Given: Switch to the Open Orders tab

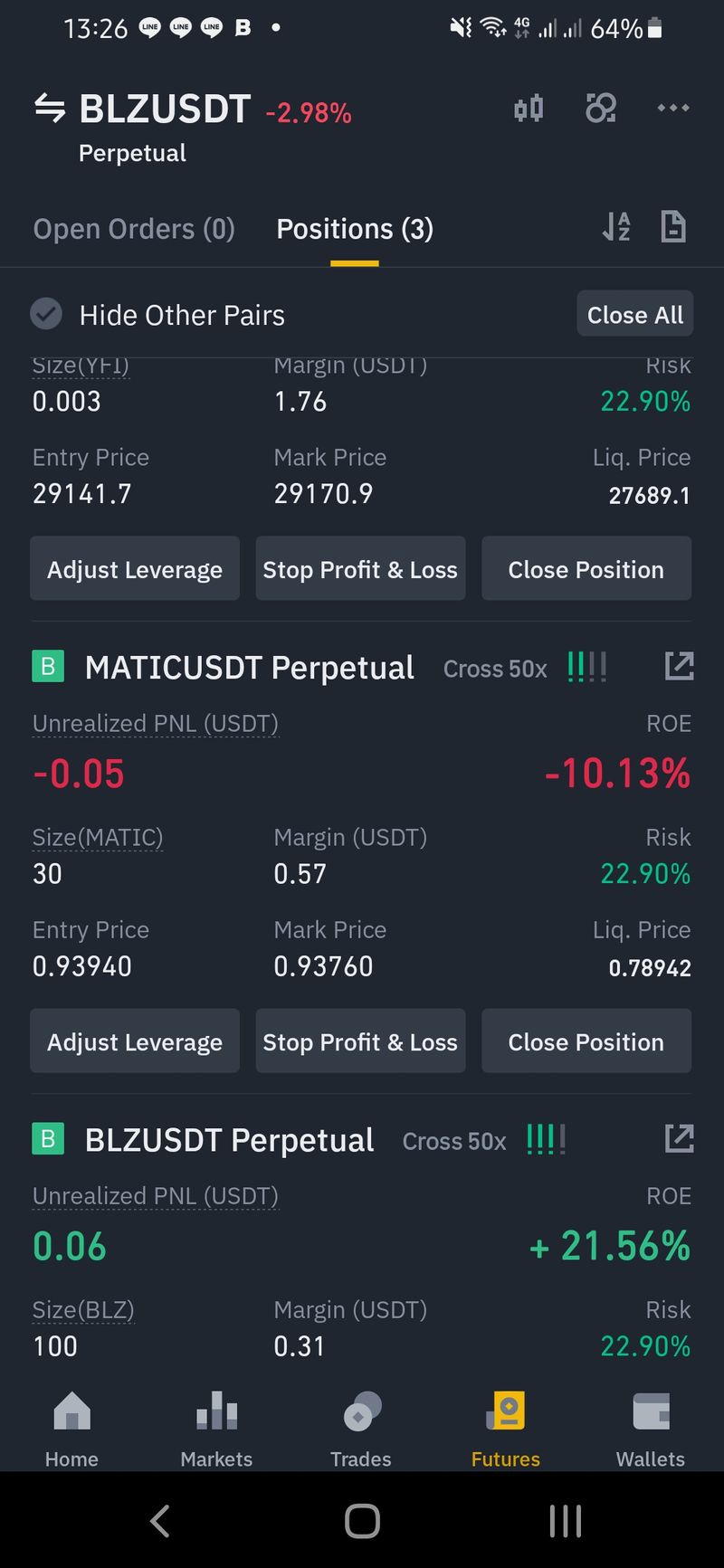Looking at the screenshot, I should click(134, 229).
